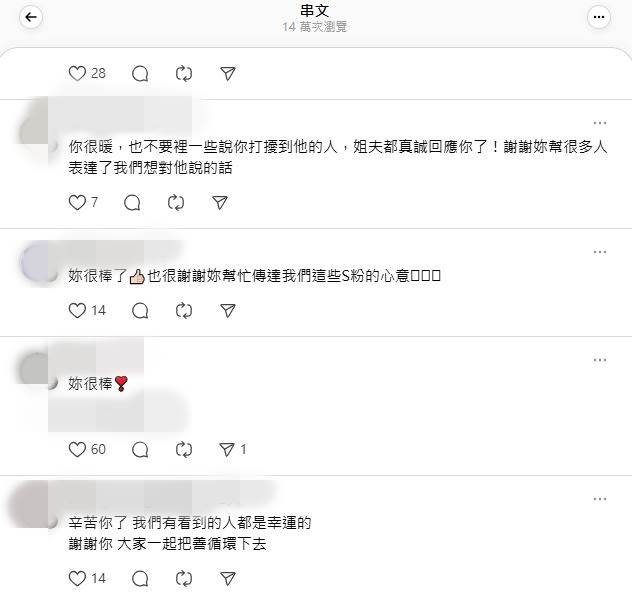Image resolution: width=632 pixels, height=602 pixels.
Task: Share the comment starting with 你很暖
Action: point(220,202)
